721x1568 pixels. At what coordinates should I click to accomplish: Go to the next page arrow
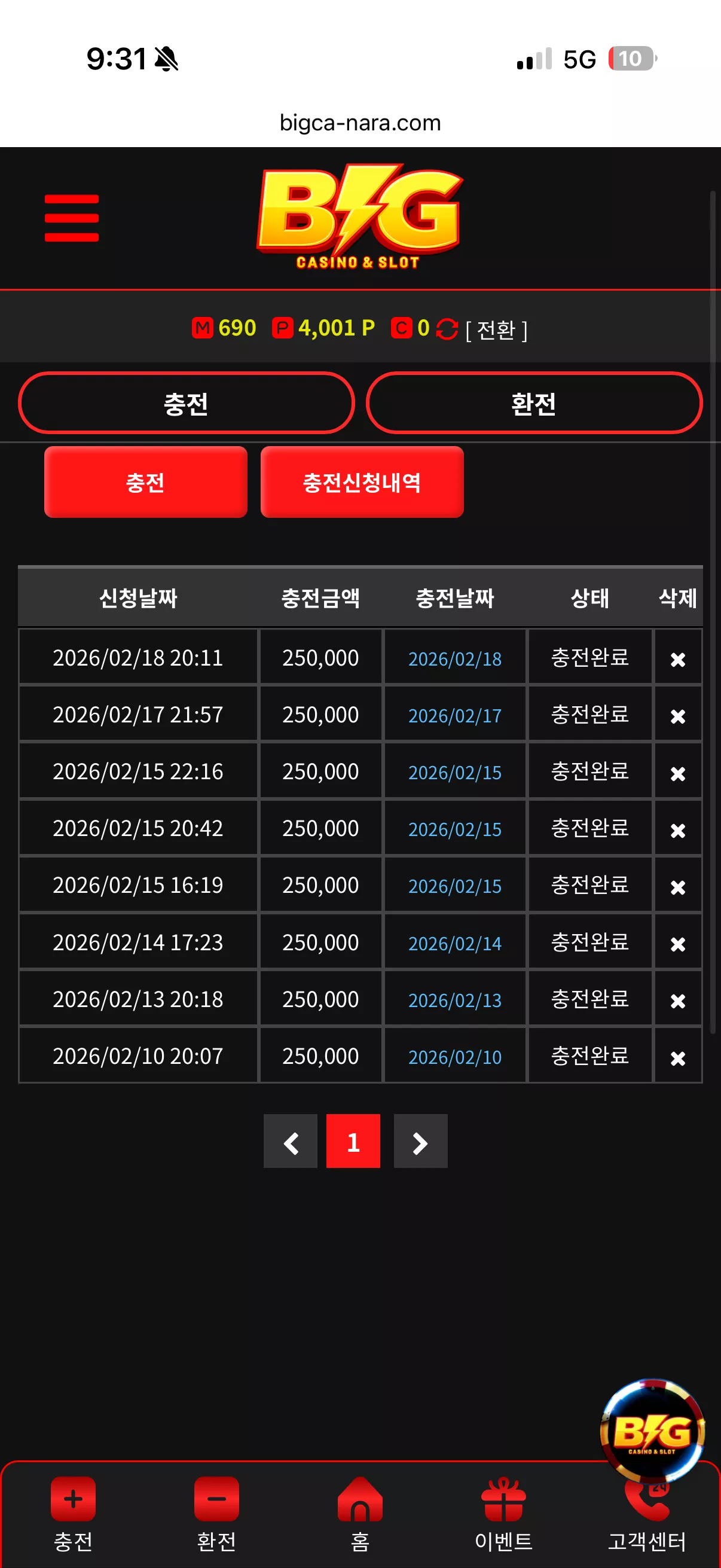coord(420,1141)
